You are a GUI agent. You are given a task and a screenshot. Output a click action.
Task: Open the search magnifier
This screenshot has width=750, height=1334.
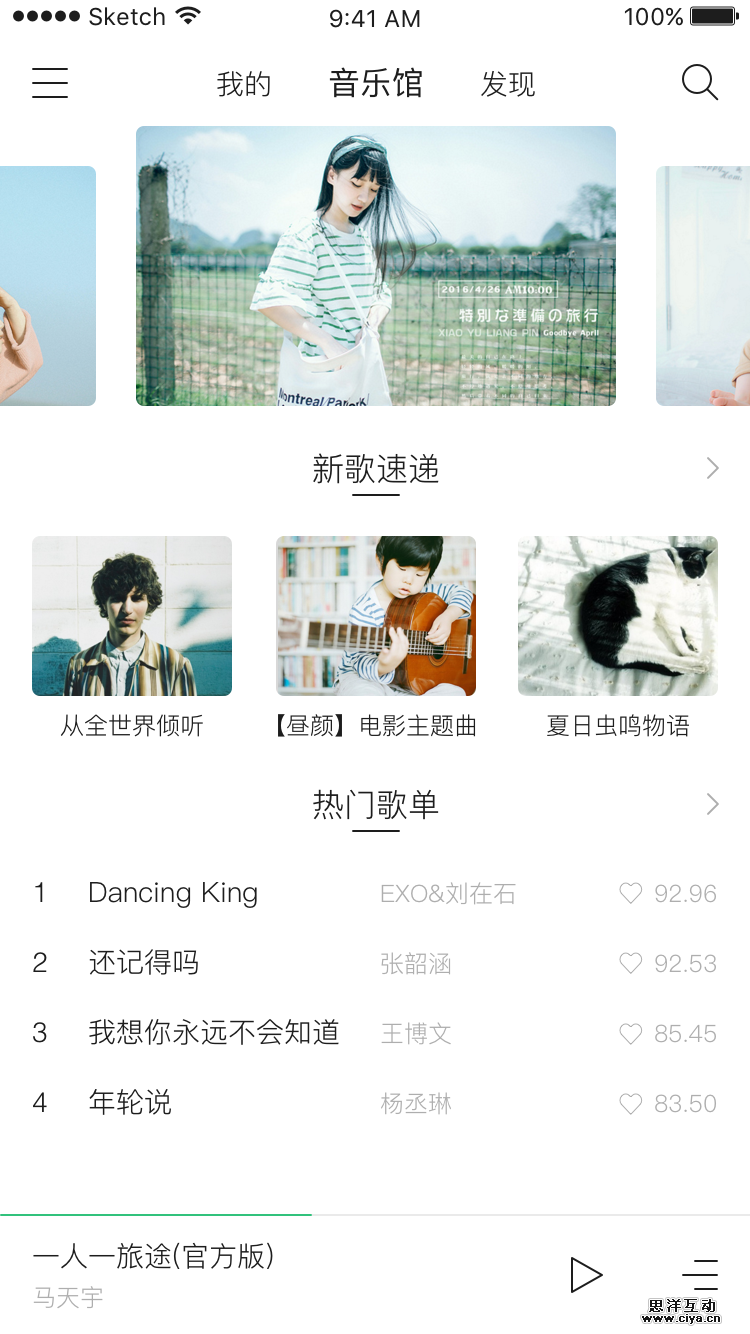(x=699, y=83)
